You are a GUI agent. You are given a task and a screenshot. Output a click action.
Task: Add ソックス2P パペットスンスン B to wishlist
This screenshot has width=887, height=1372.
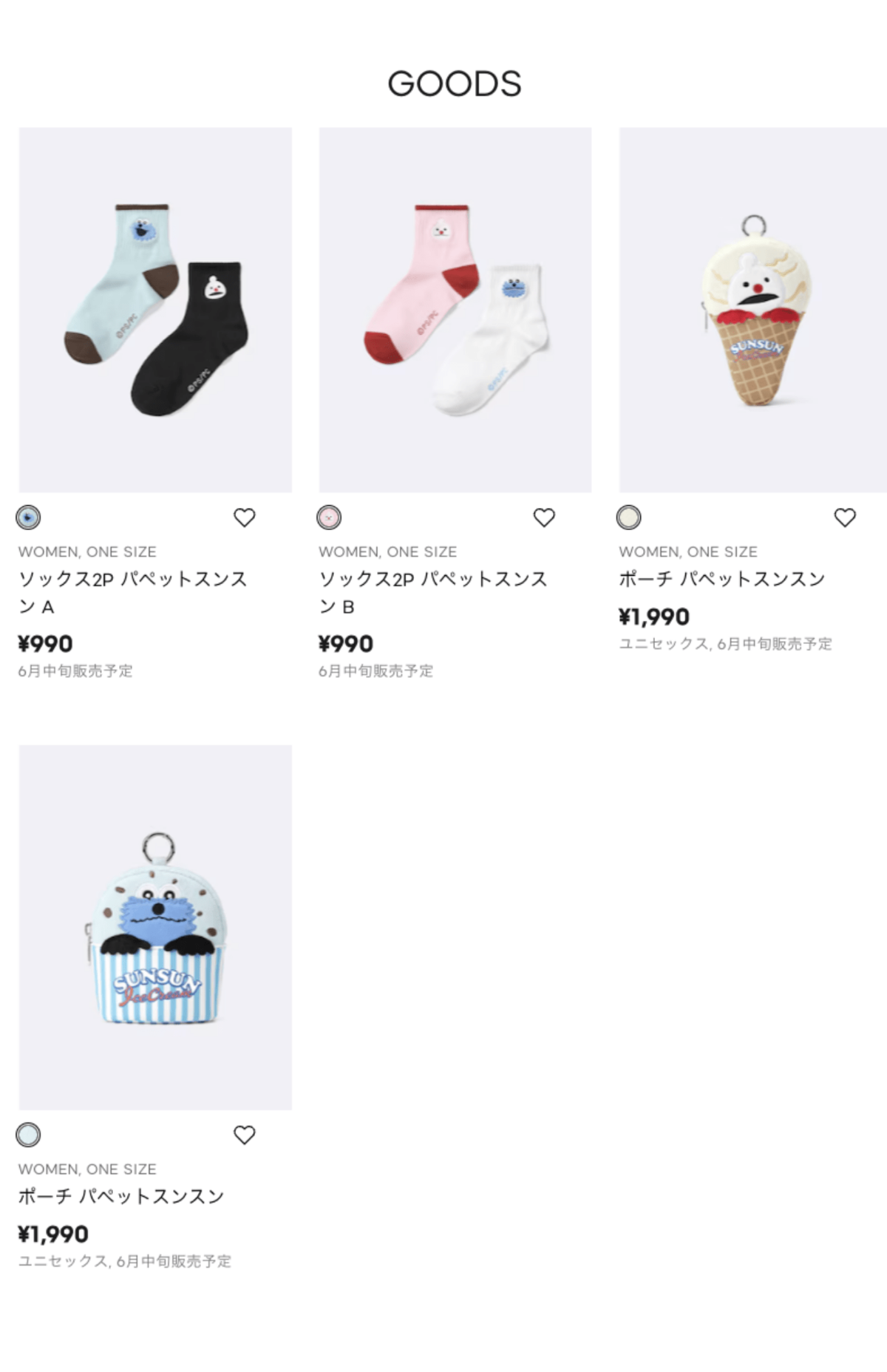pos(544,517)
